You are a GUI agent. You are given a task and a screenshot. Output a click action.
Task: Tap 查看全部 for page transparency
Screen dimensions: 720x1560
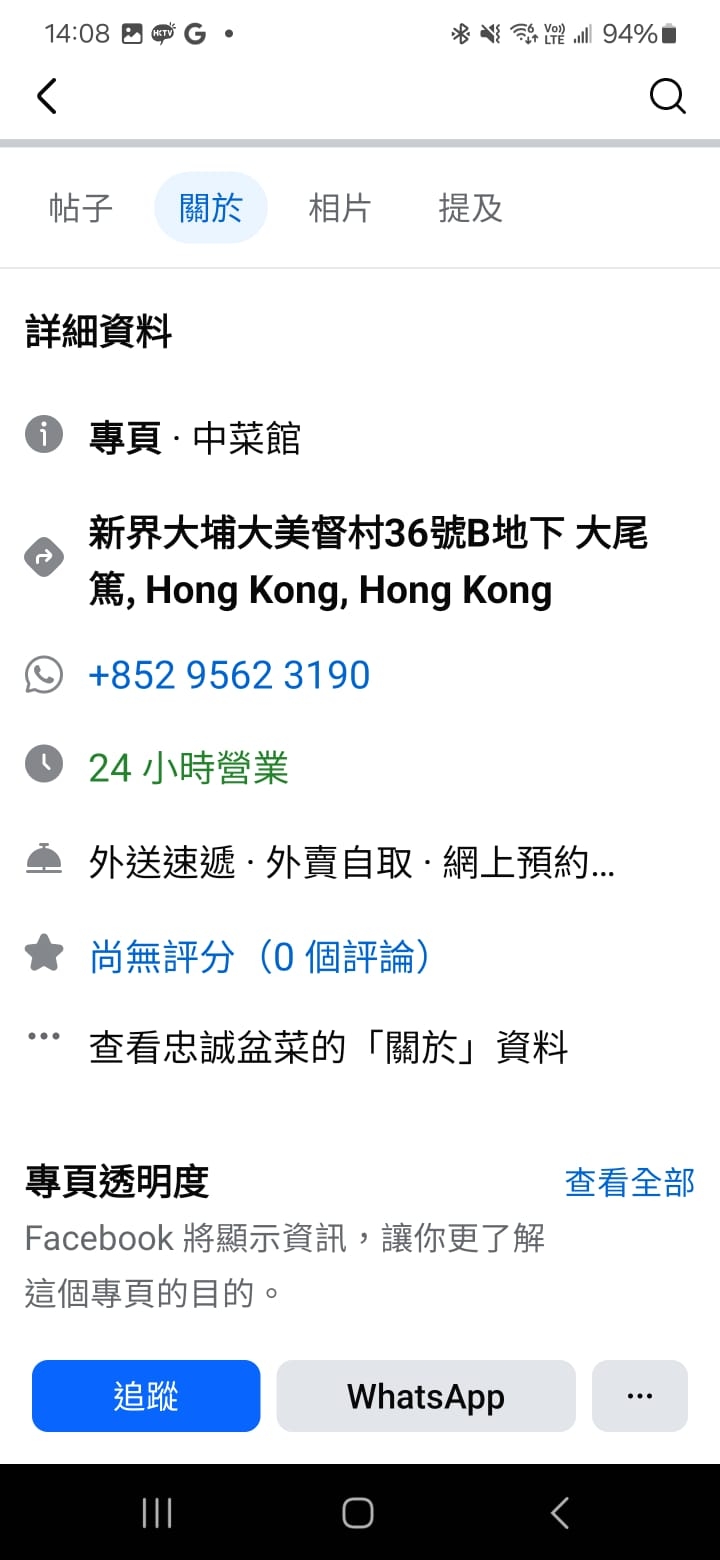pos(629,1182)
